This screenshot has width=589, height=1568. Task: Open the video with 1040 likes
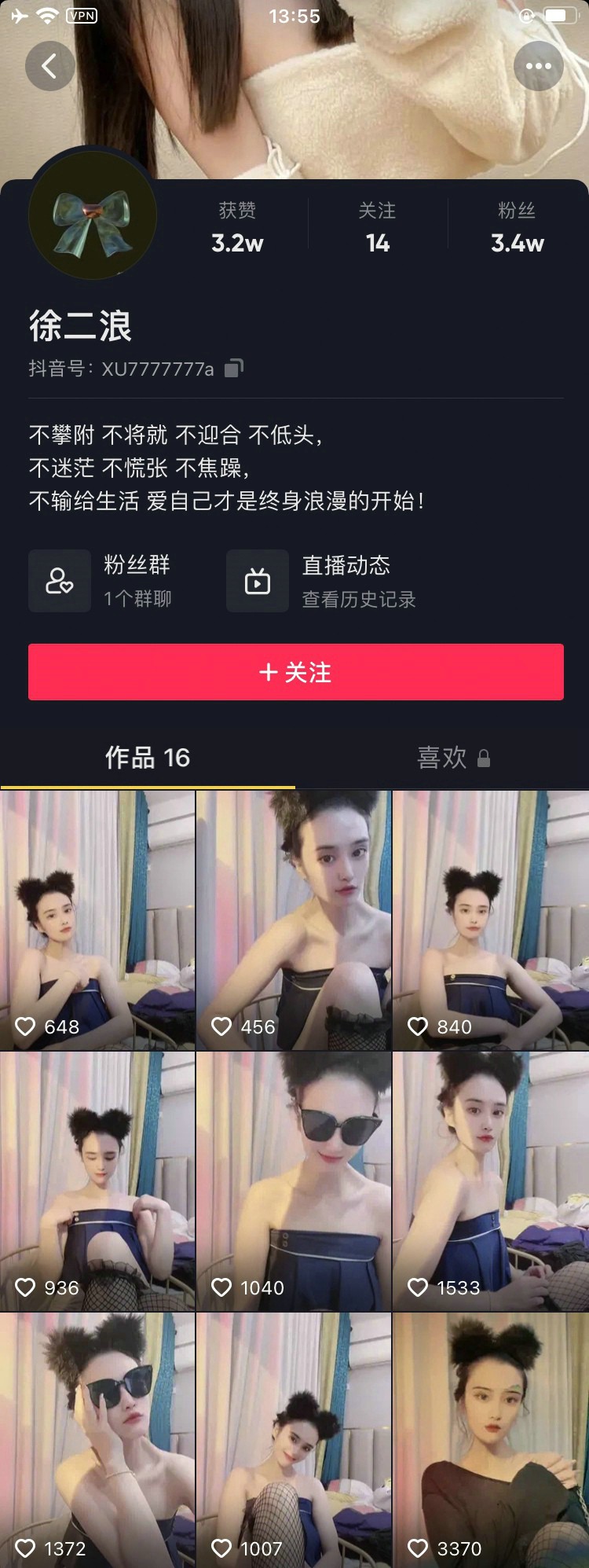tap(294, 1181)
